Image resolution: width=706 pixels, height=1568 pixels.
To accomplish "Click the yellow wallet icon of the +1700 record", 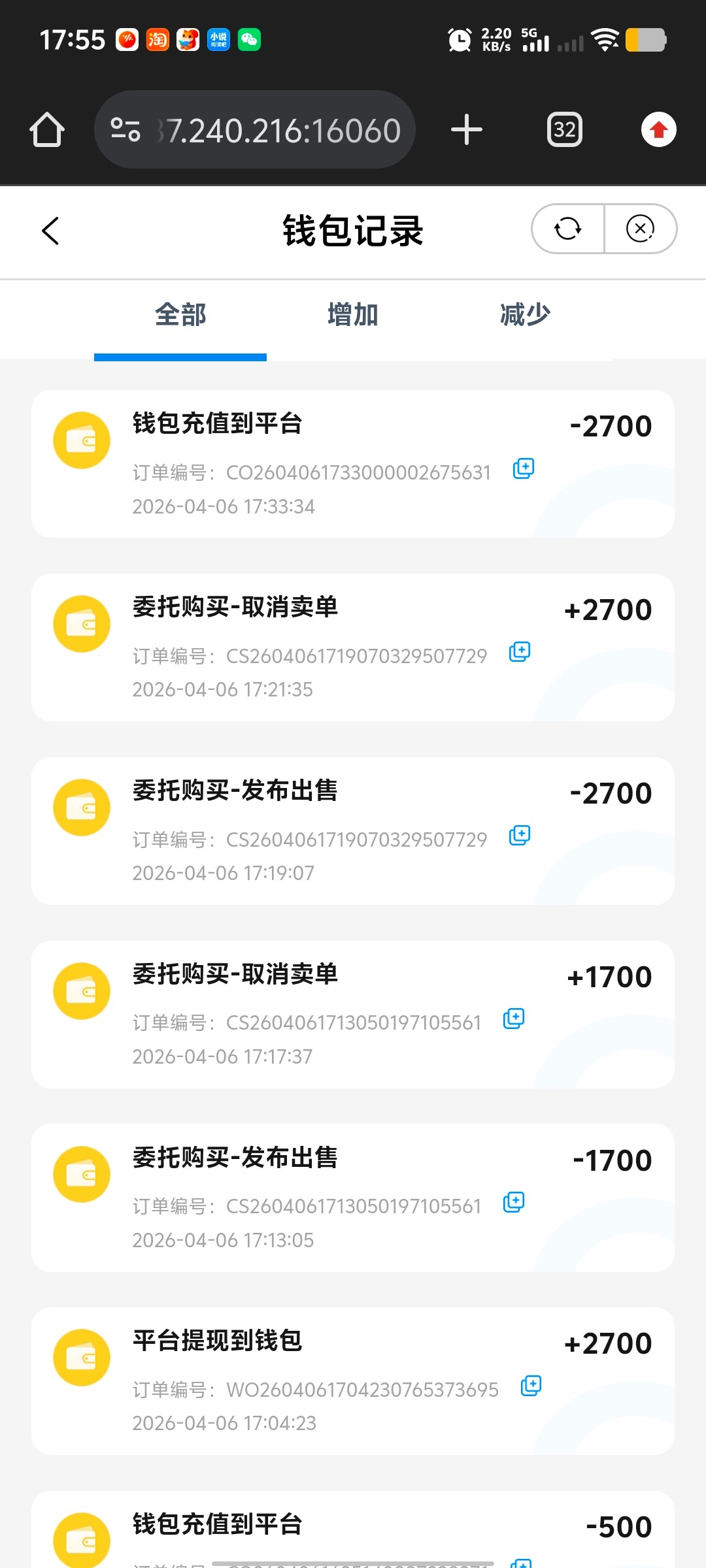I will (x=81, y=990).
